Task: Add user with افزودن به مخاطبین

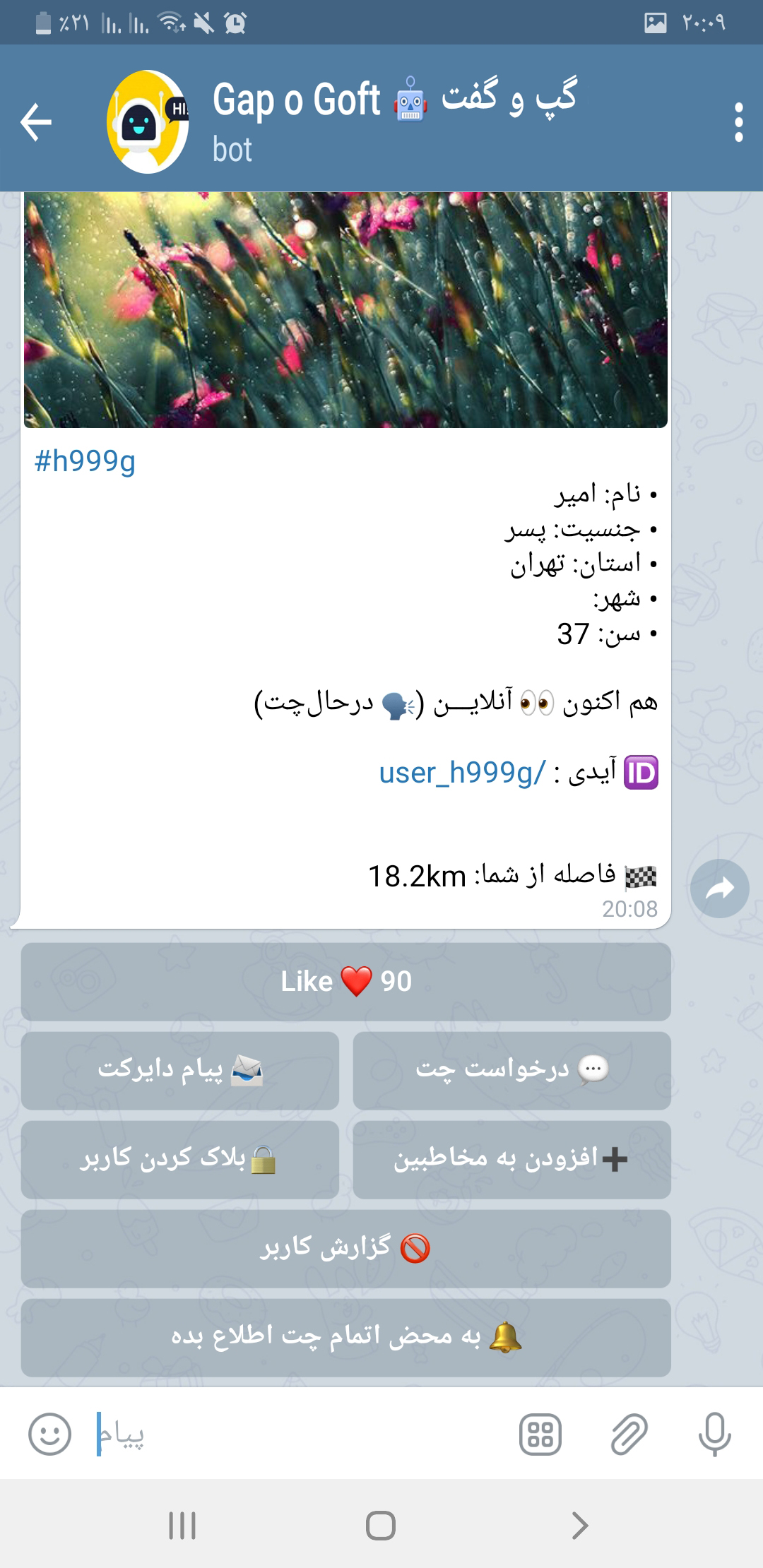Action: tap(511, 1160)
